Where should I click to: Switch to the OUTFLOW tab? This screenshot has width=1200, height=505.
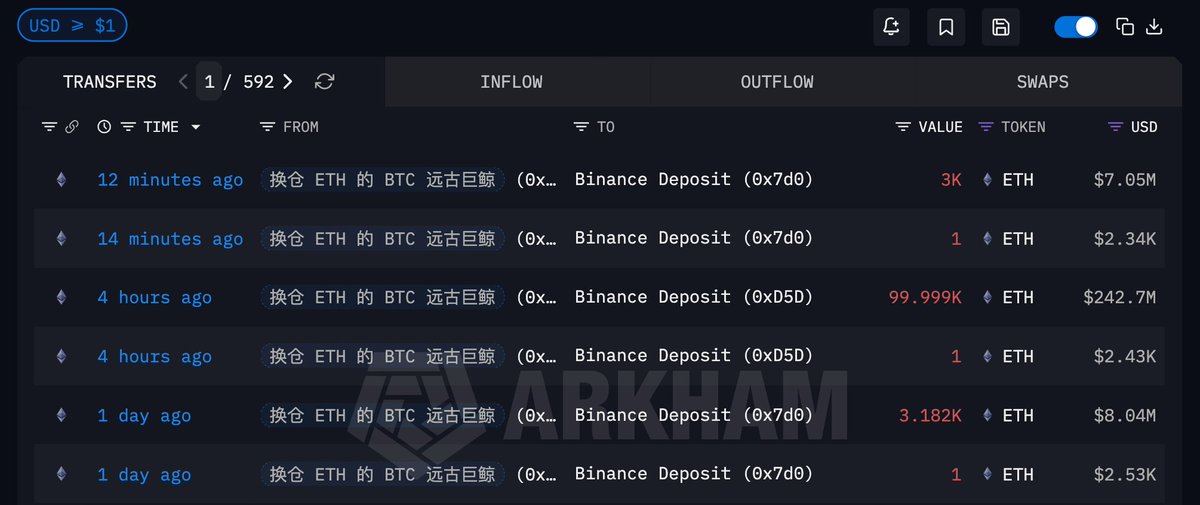tap(777, 82)
